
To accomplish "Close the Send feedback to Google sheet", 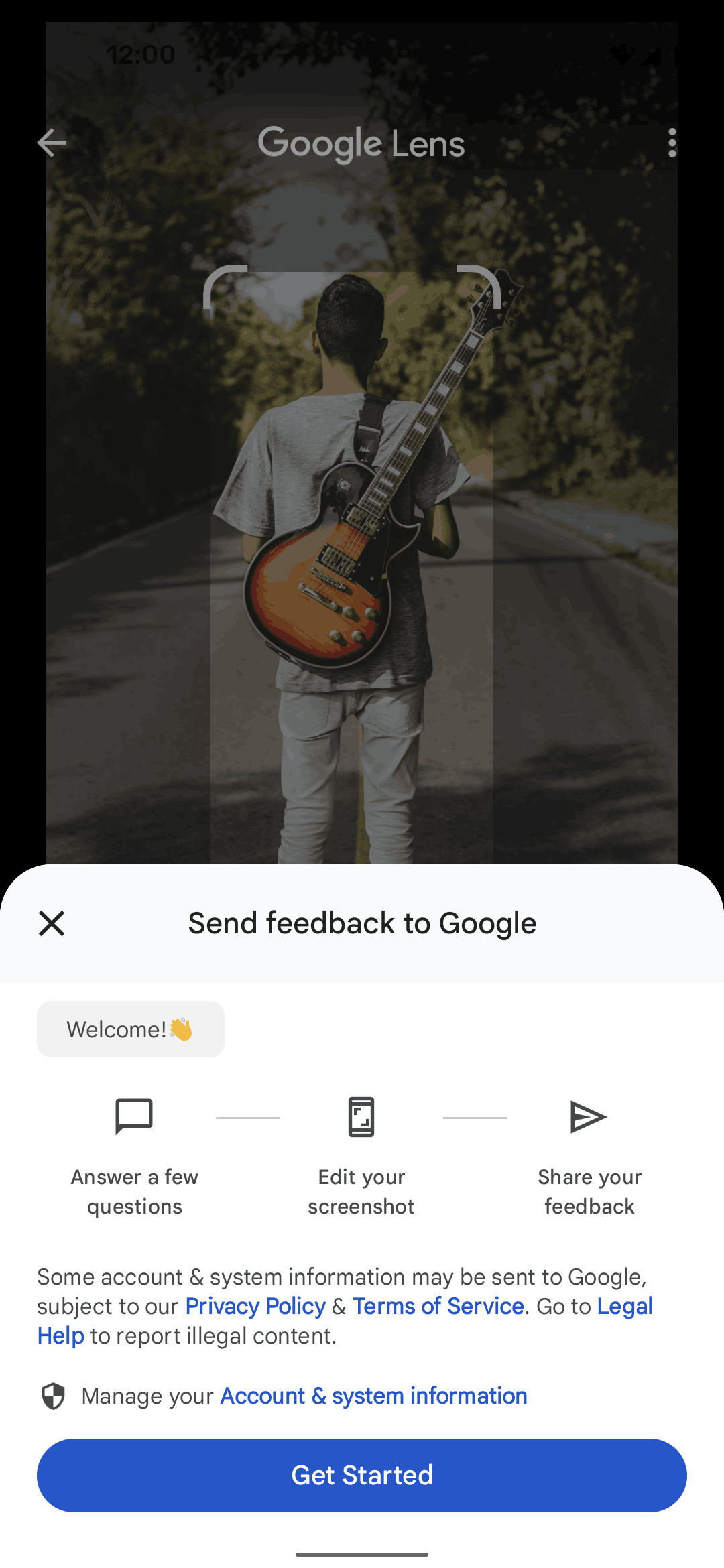I will click(x=52, y=923).
